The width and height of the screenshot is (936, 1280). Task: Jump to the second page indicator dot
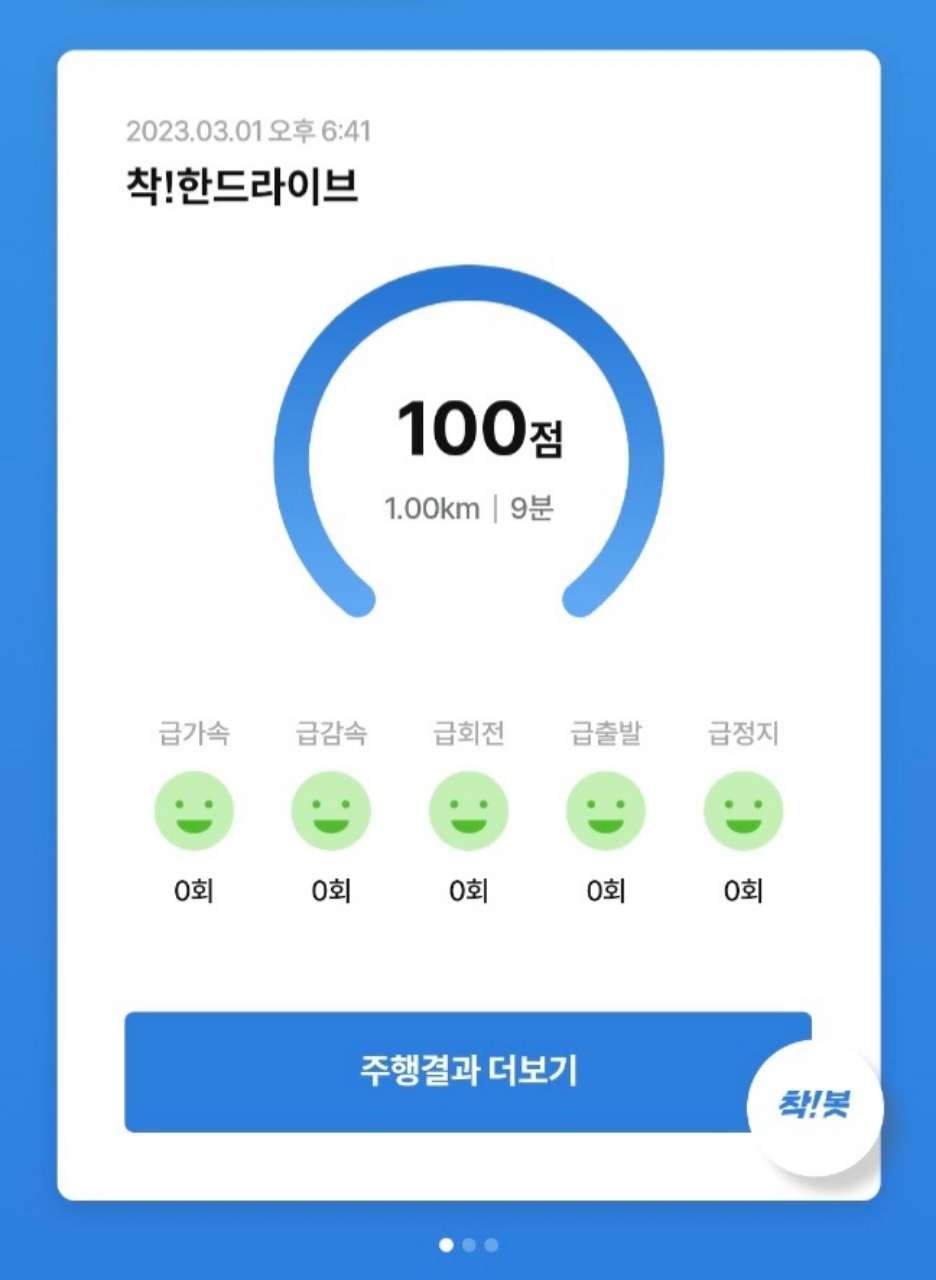point(469,1245)
